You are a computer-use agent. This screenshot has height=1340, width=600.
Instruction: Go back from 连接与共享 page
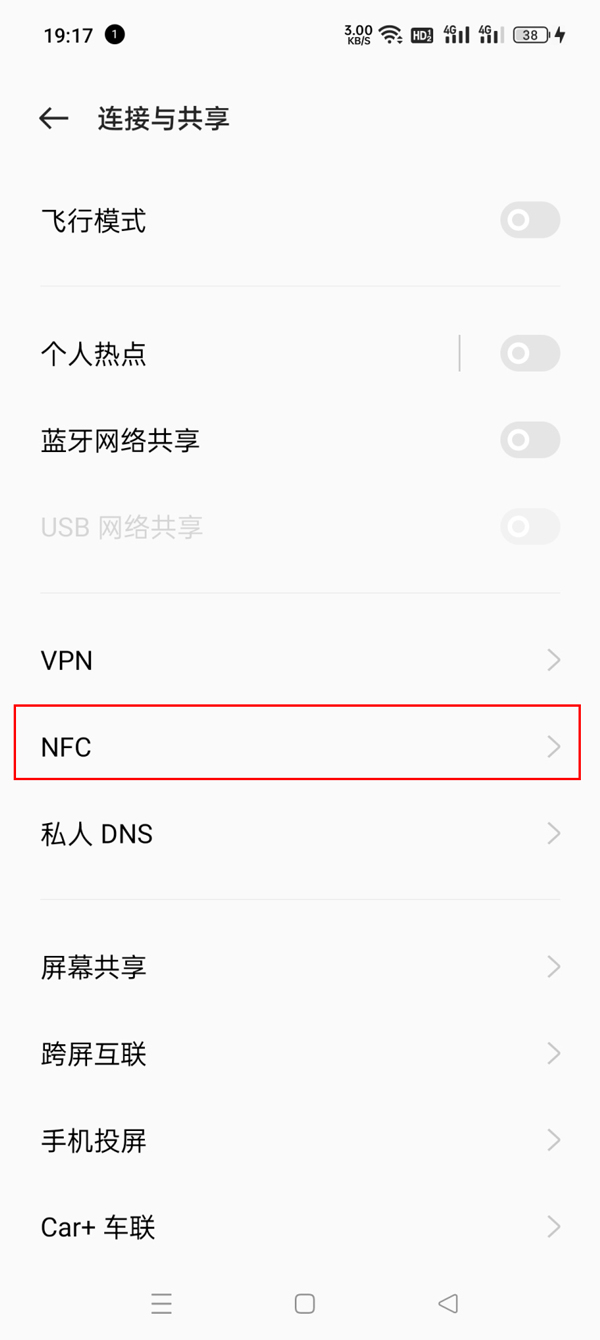[53, 118]
